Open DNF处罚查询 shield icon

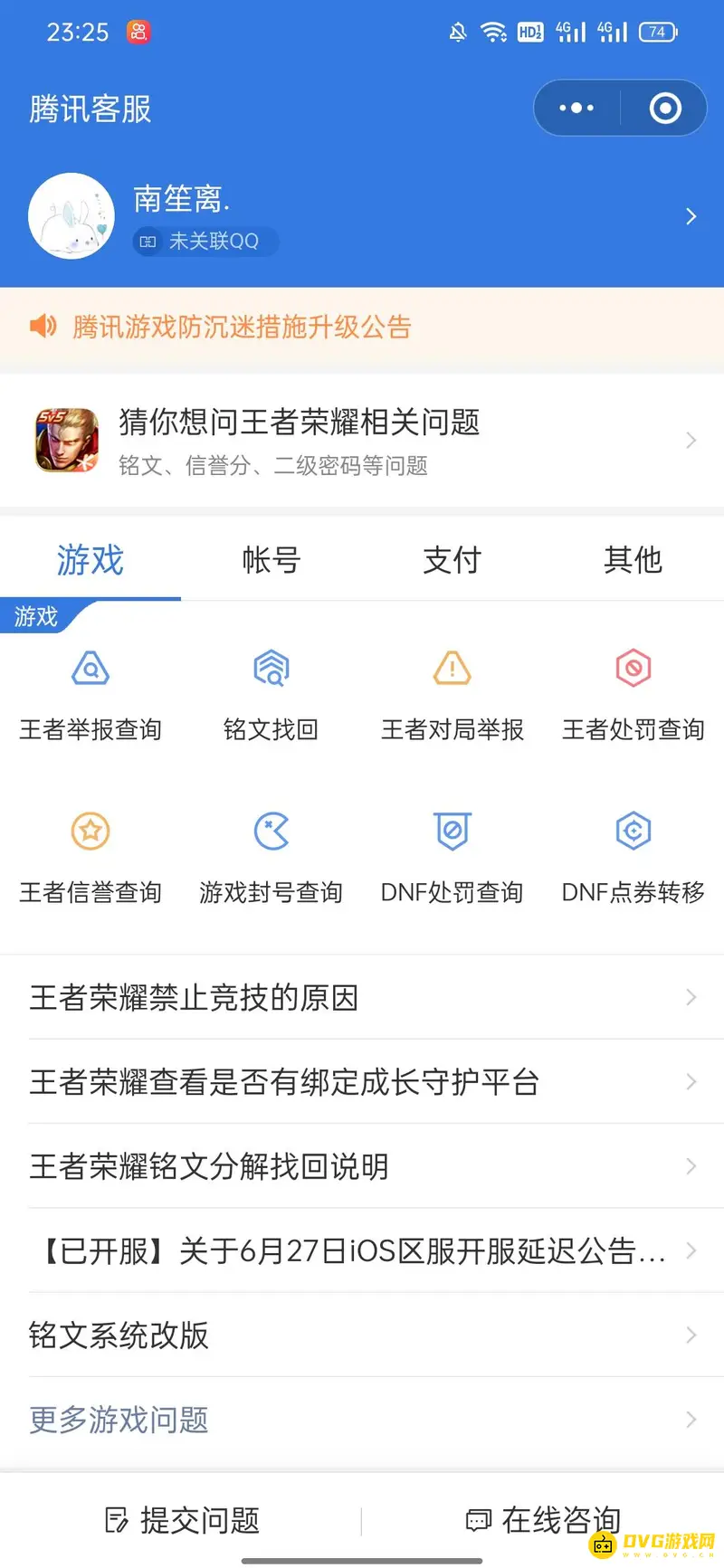[x=452, y=830]
